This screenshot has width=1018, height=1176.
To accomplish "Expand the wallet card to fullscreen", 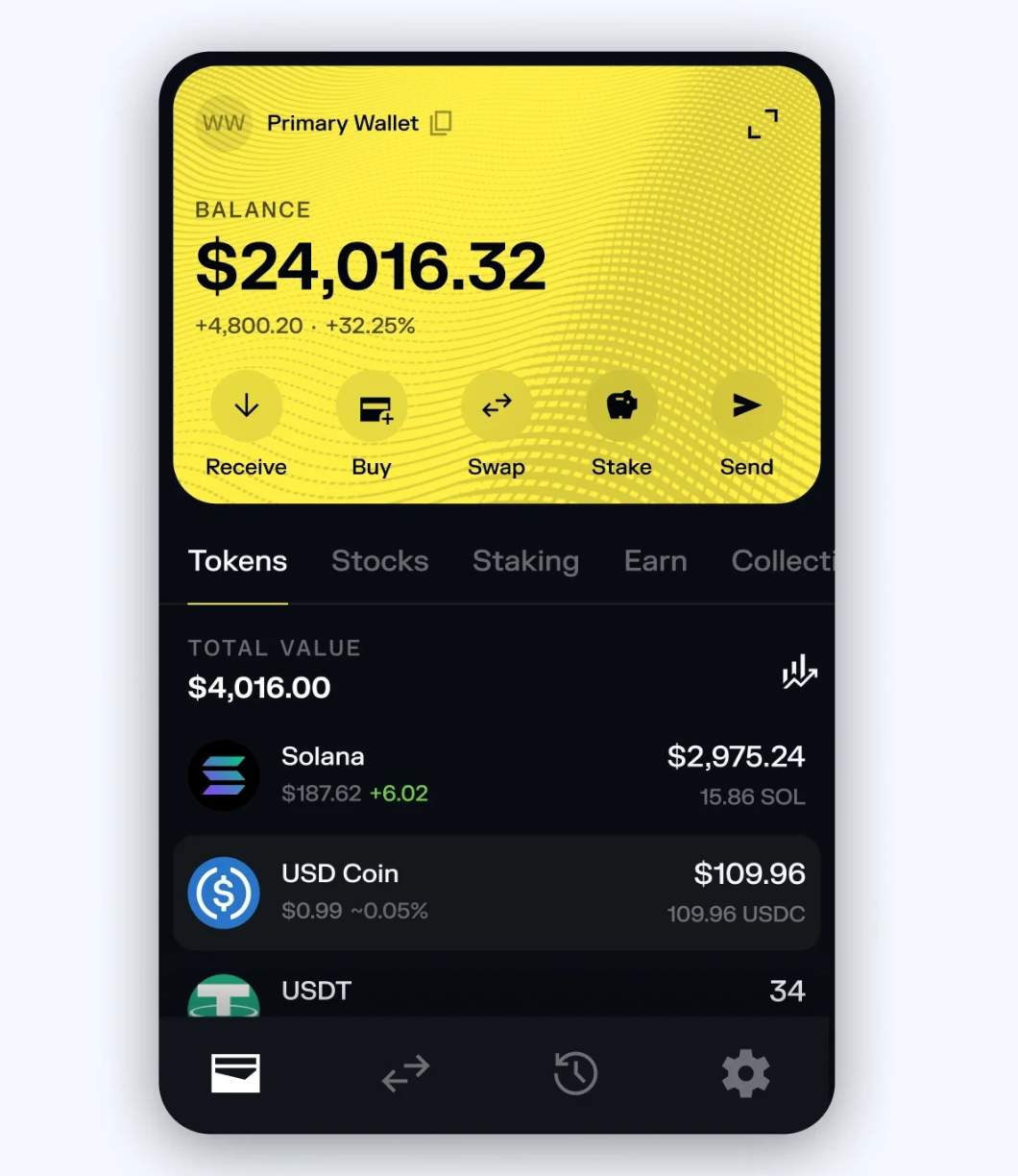I will point(763,124).
